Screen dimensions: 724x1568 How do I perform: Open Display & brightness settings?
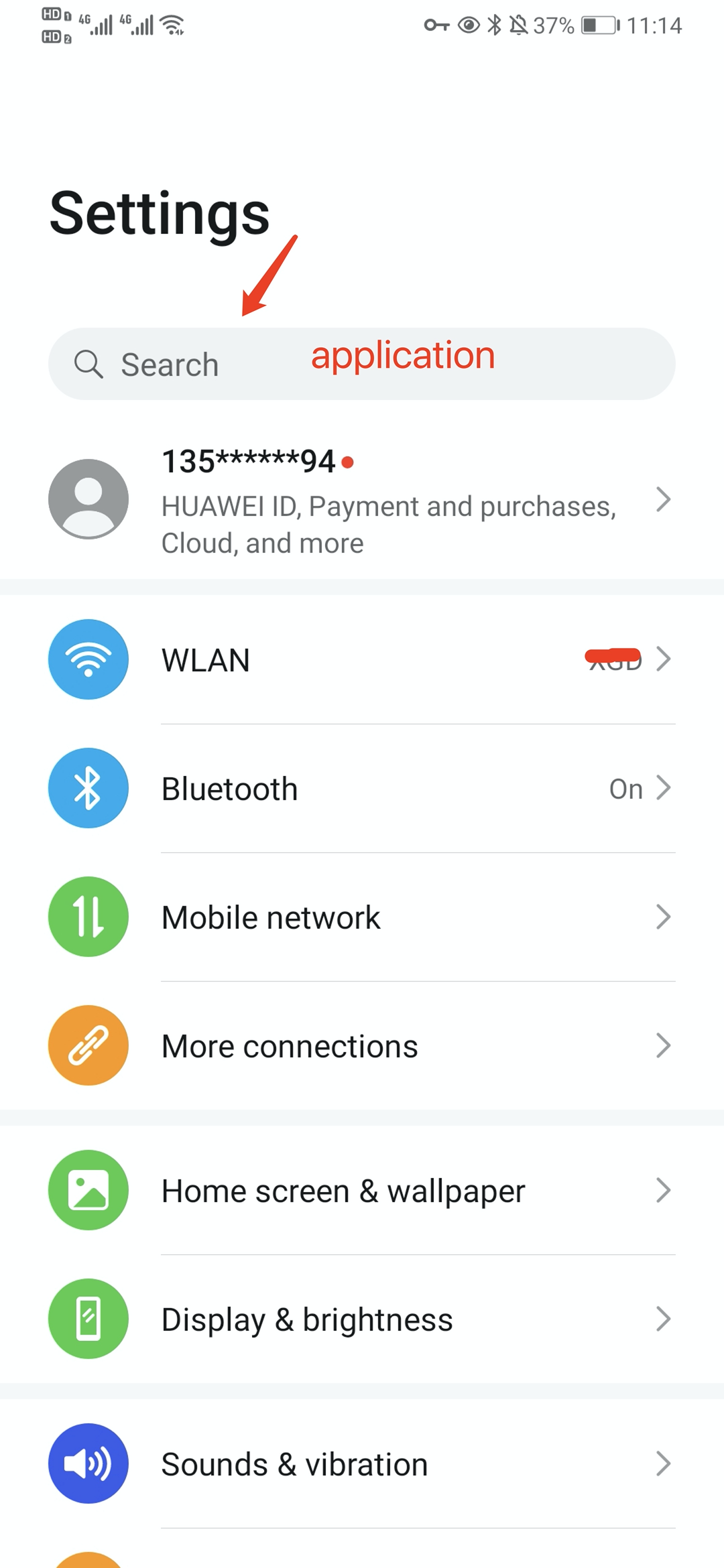[362, 1319]
